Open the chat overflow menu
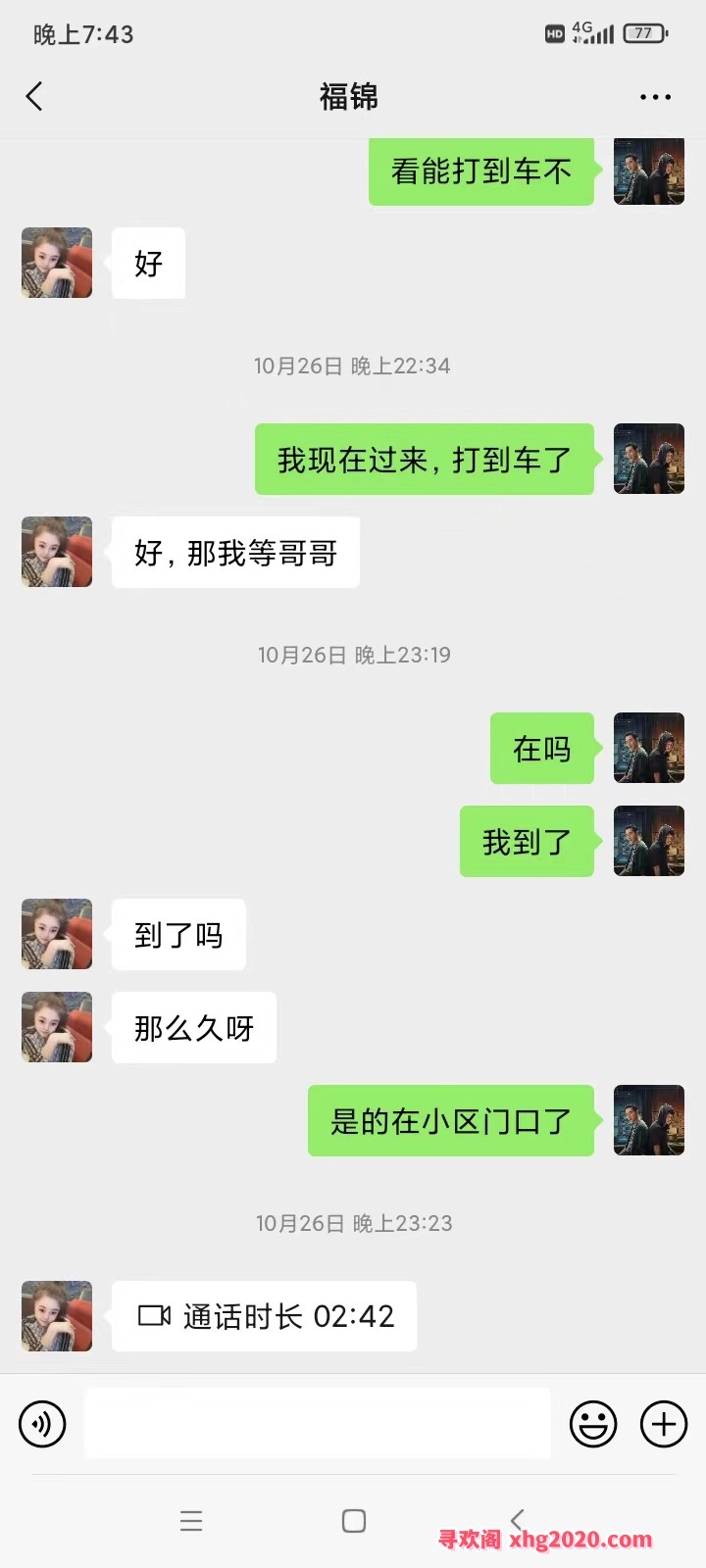The height and width of the screenshot is (1568, 706). tap(655, 97)
